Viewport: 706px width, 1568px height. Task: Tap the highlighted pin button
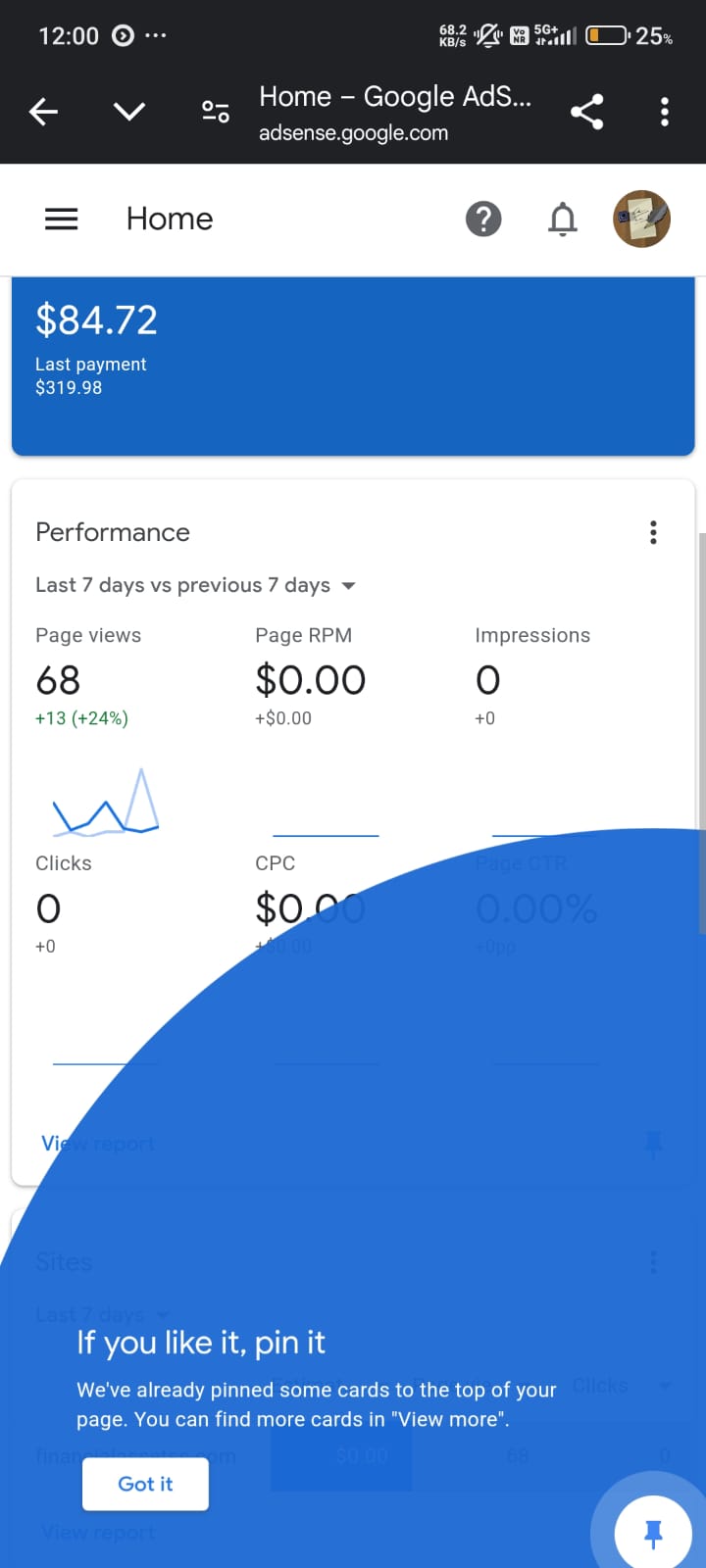click(653, 1534)
